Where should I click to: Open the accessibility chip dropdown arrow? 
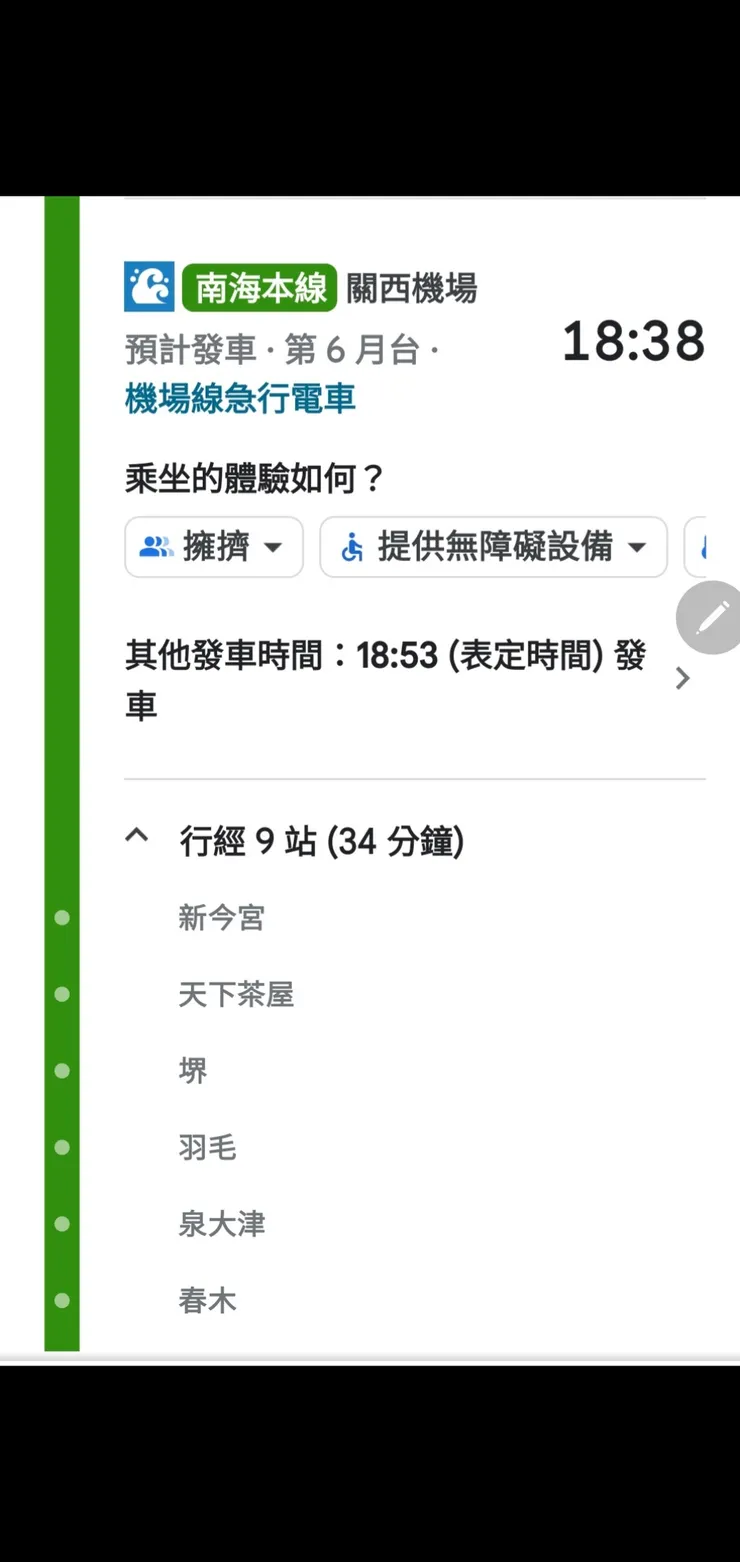637,546
